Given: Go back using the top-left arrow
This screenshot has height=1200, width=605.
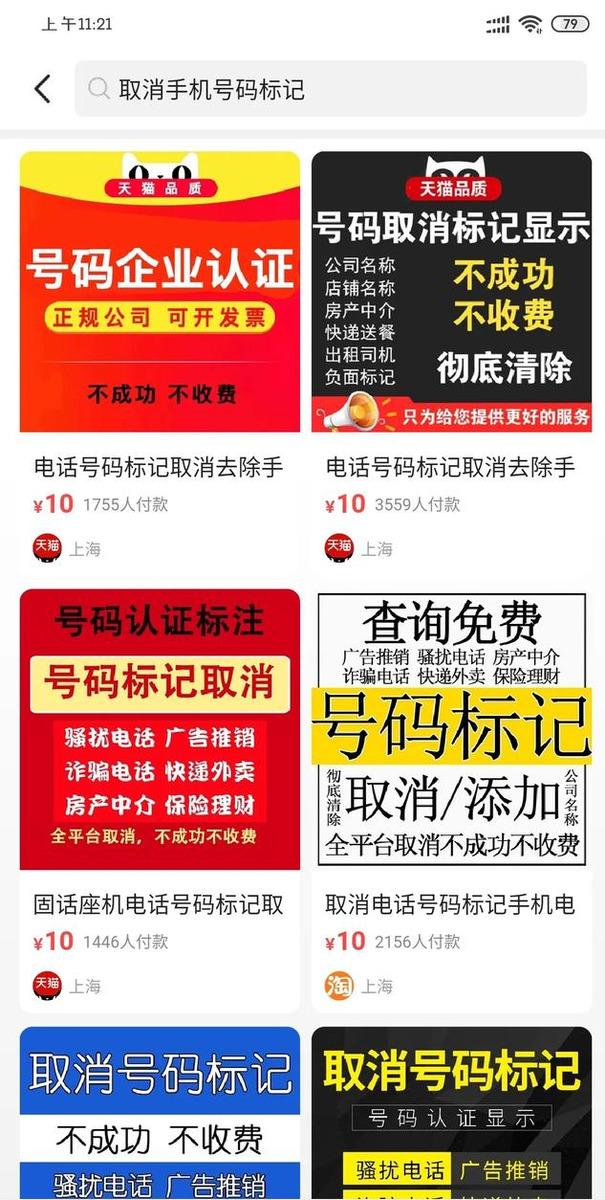Looking at the screenshot, I should pos(42,89).
